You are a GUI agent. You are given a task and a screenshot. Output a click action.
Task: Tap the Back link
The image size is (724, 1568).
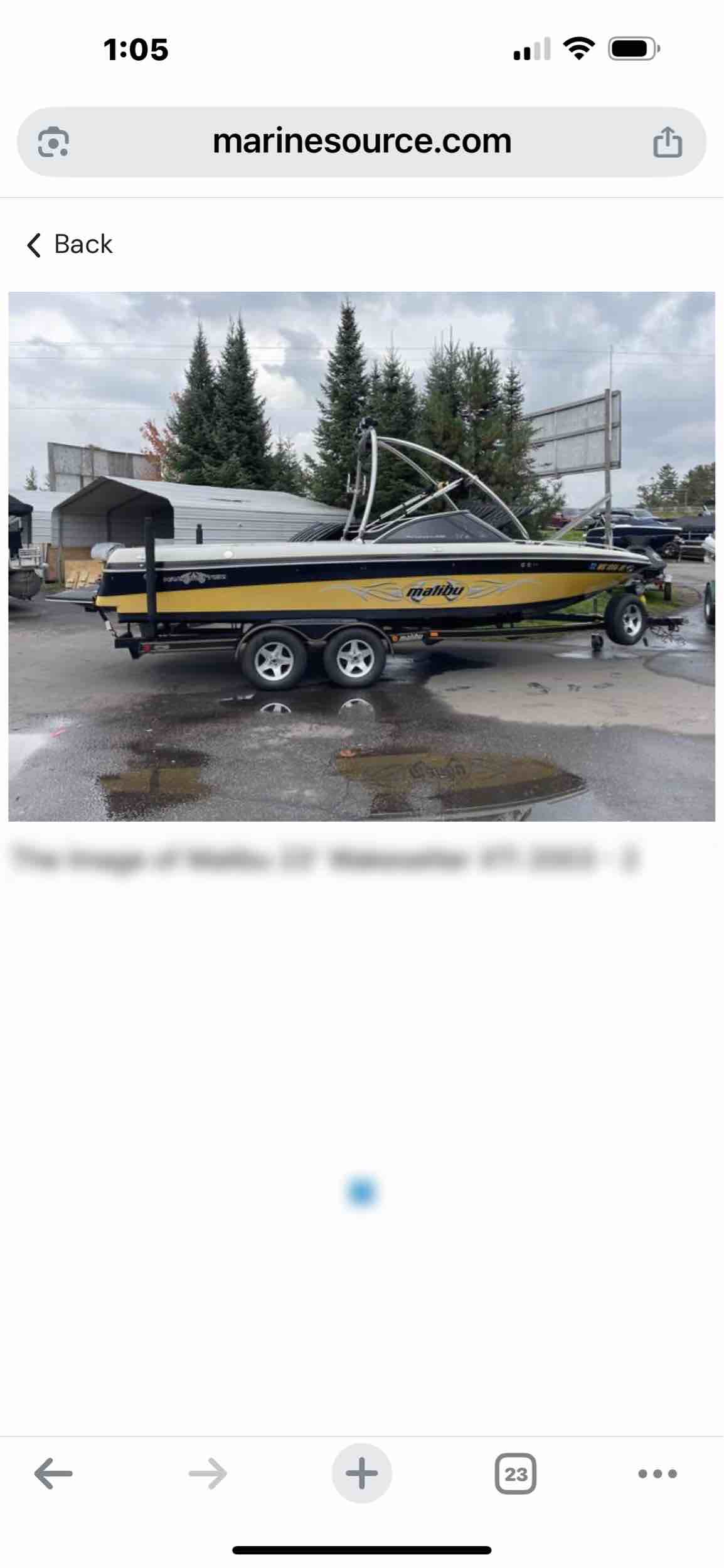click(70, 245)
